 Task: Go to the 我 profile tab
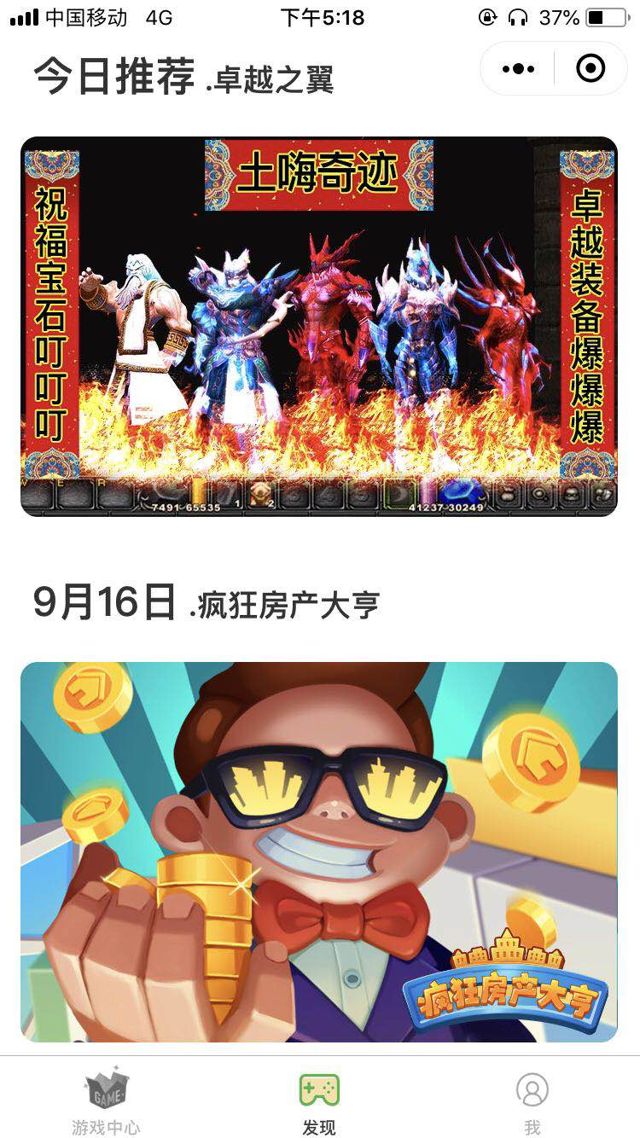click(x=532, y=1101)
